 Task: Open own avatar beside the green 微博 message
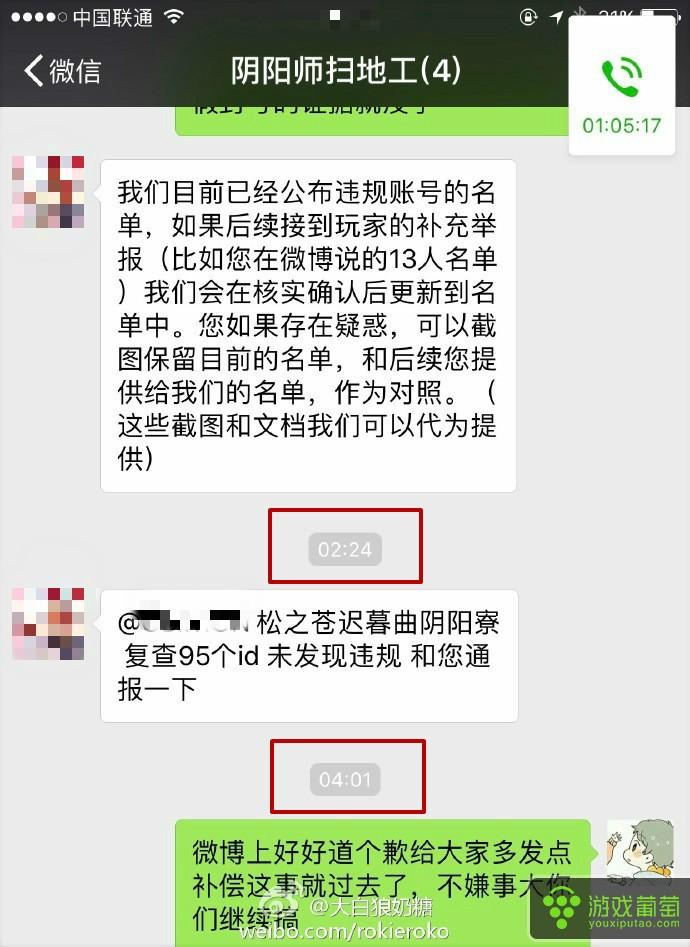pyautogui.click(x=639, y=854)
